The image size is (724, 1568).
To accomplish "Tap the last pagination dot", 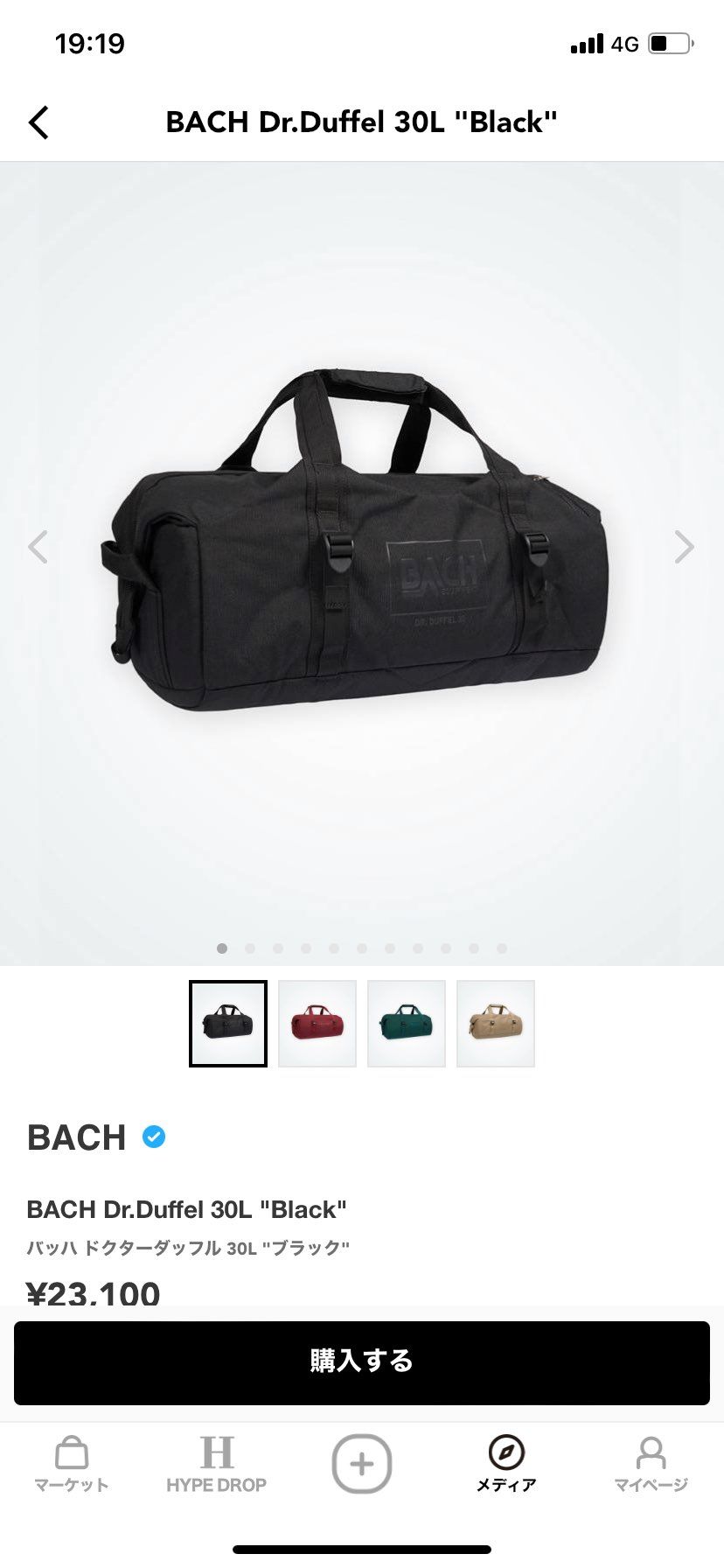I will [x=502, y=948].
